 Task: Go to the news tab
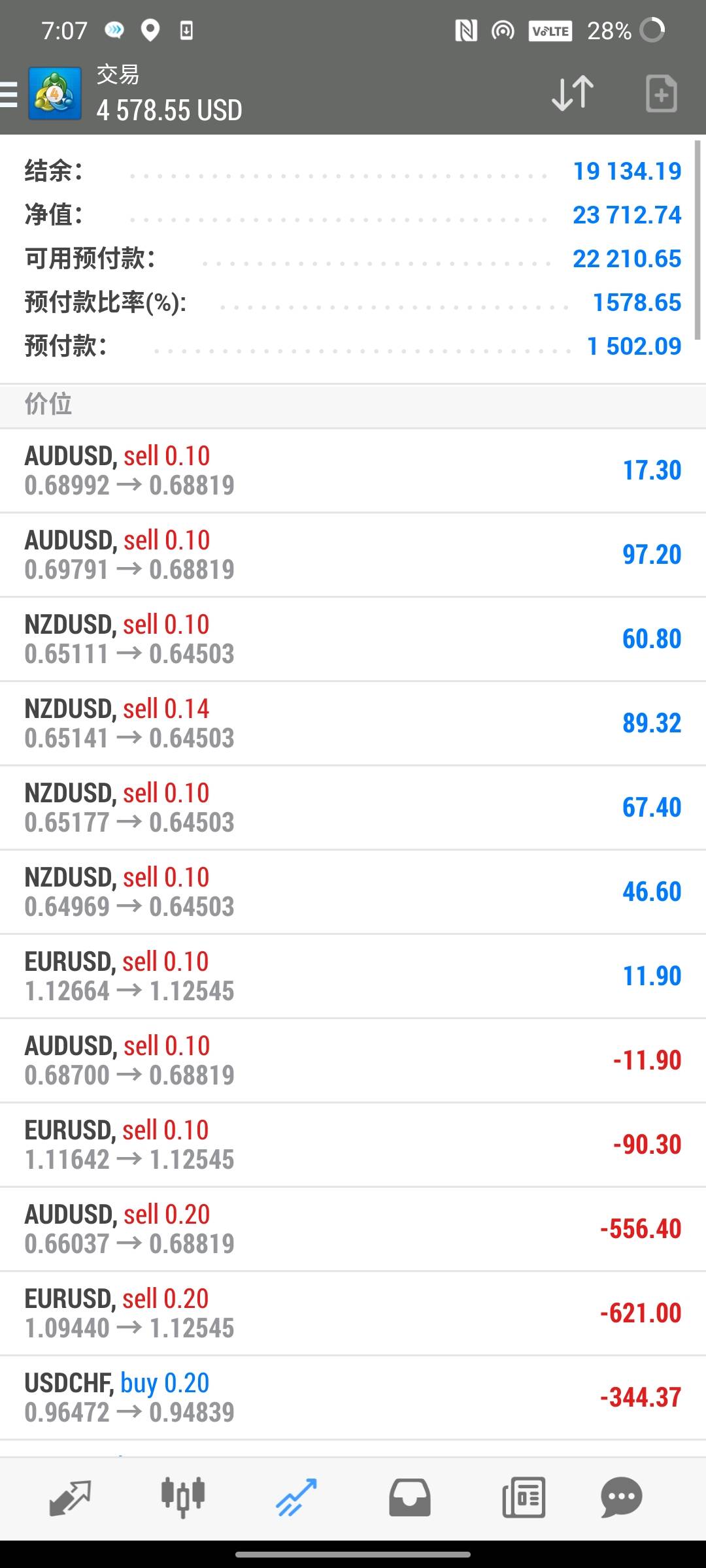524,1497
